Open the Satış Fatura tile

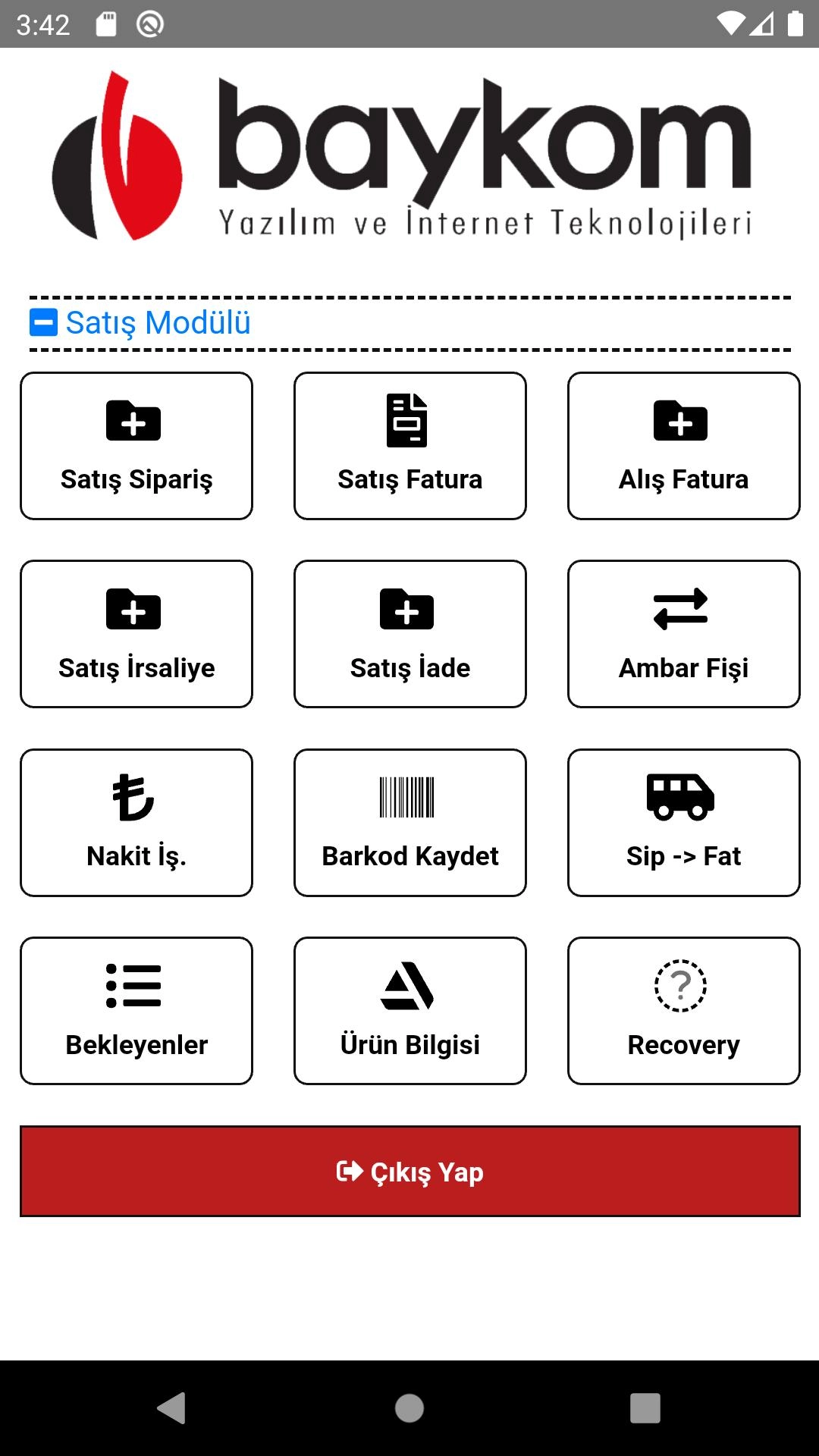point(409,446)
